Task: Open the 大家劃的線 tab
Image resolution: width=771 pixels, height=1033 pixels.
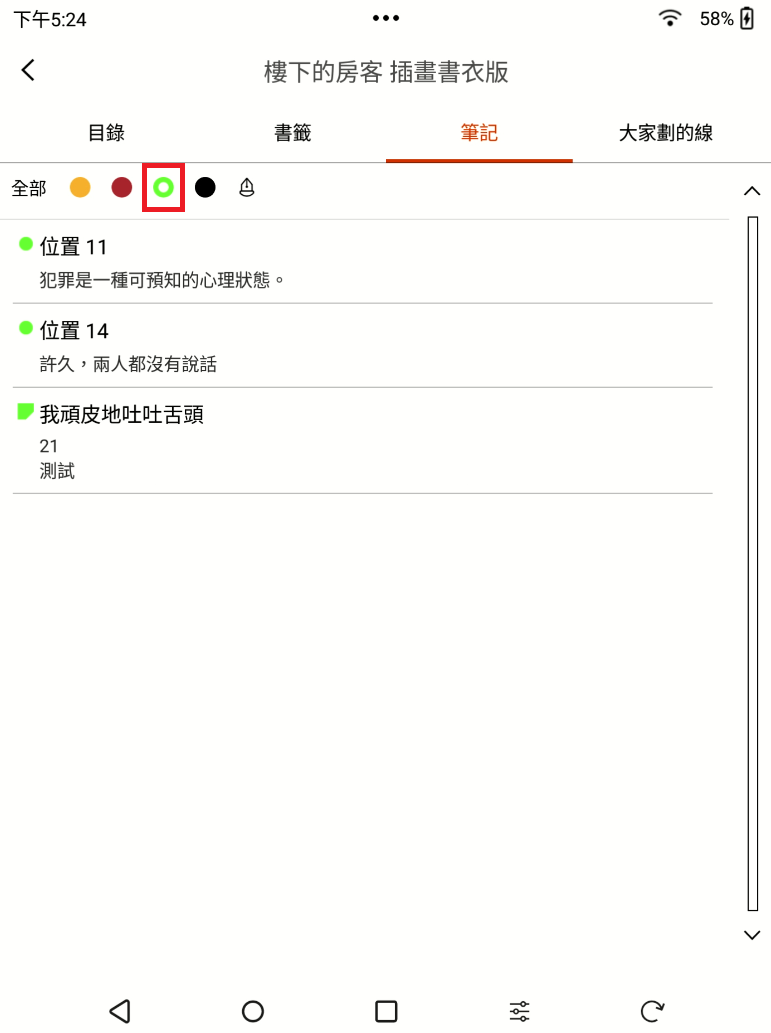Action: 665,133
